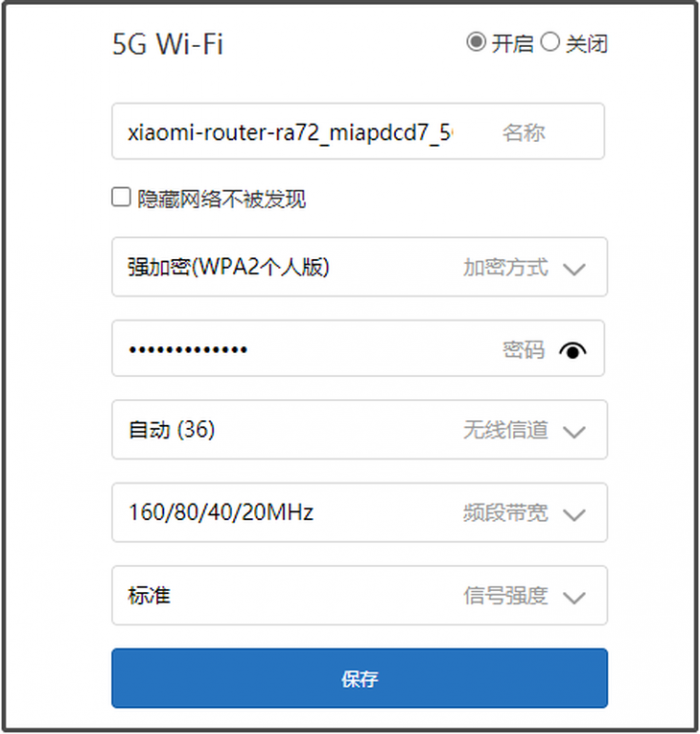This screenshot has width=700, height=734.
Task: Select the 关闭 radio button
Action: point(550,43)
